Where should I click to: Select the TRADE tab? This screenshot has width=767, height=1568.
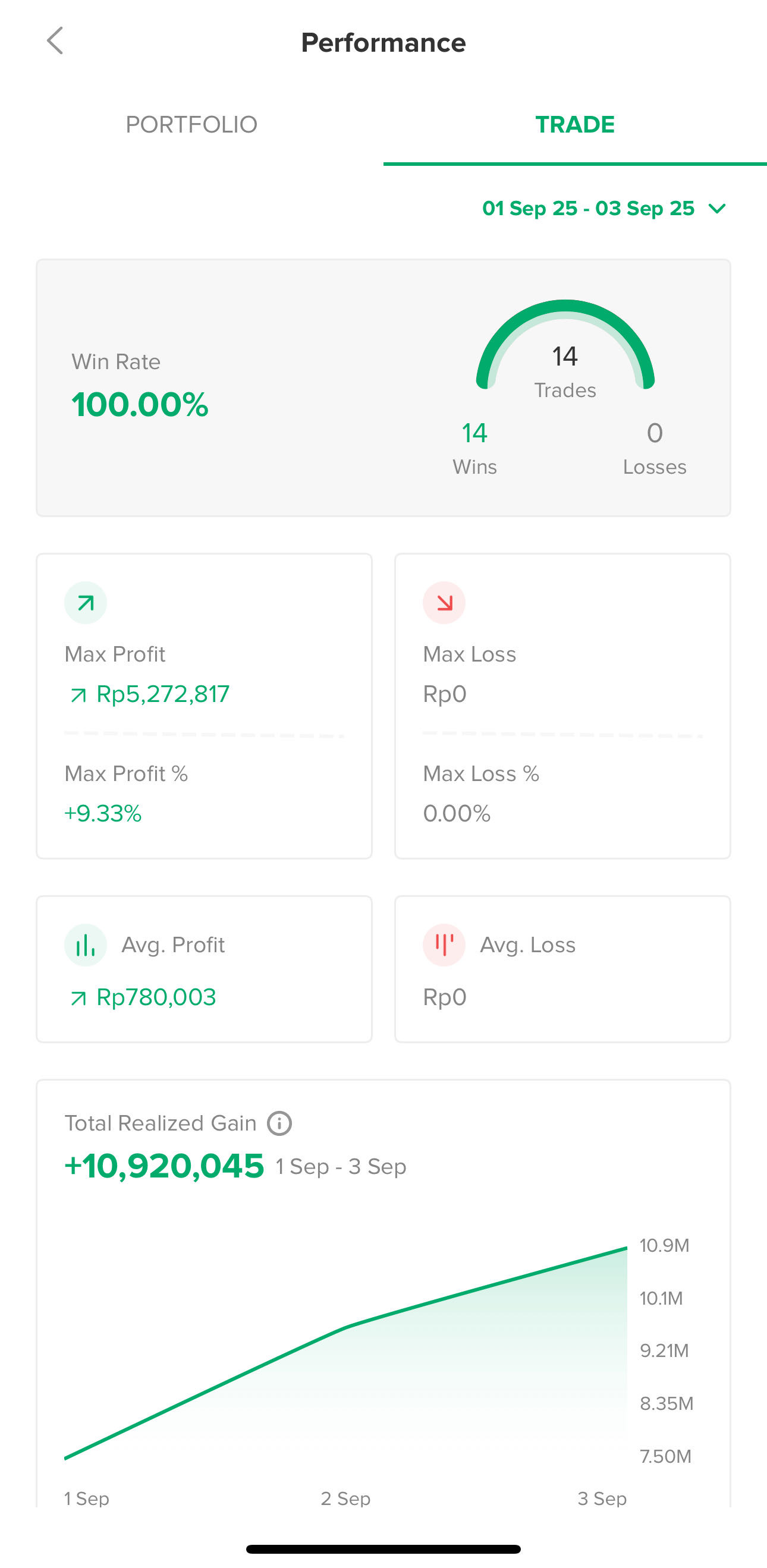[x=576, y=125]
